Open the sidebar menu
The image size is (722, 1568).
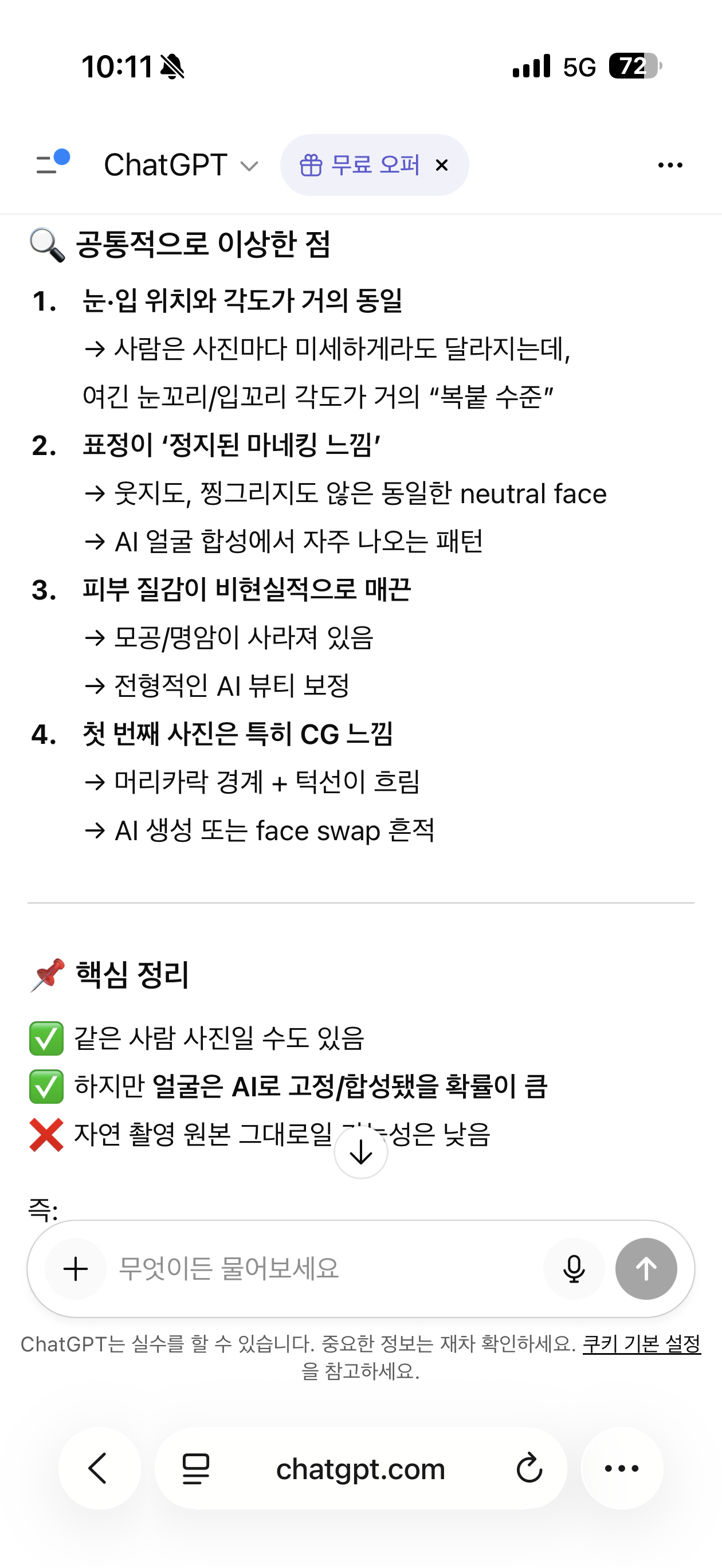(x=51, y=164)
